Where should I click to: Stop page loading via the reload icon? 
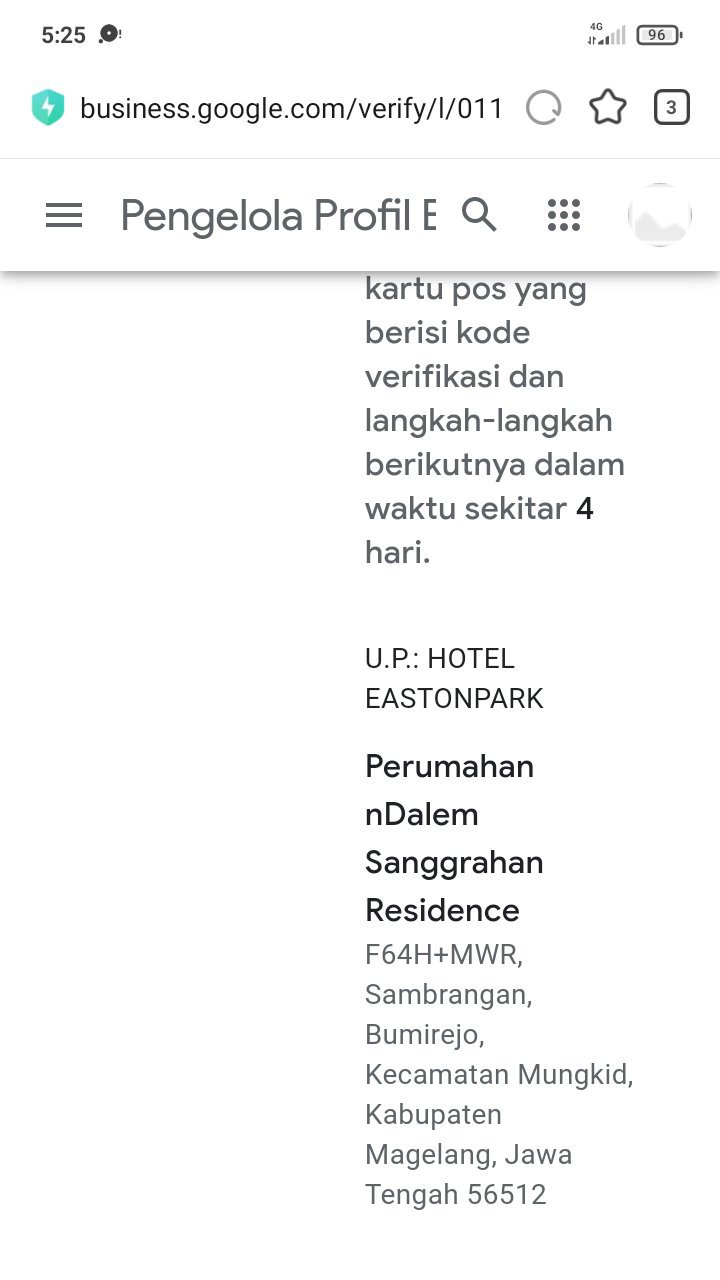click(543, 108)
